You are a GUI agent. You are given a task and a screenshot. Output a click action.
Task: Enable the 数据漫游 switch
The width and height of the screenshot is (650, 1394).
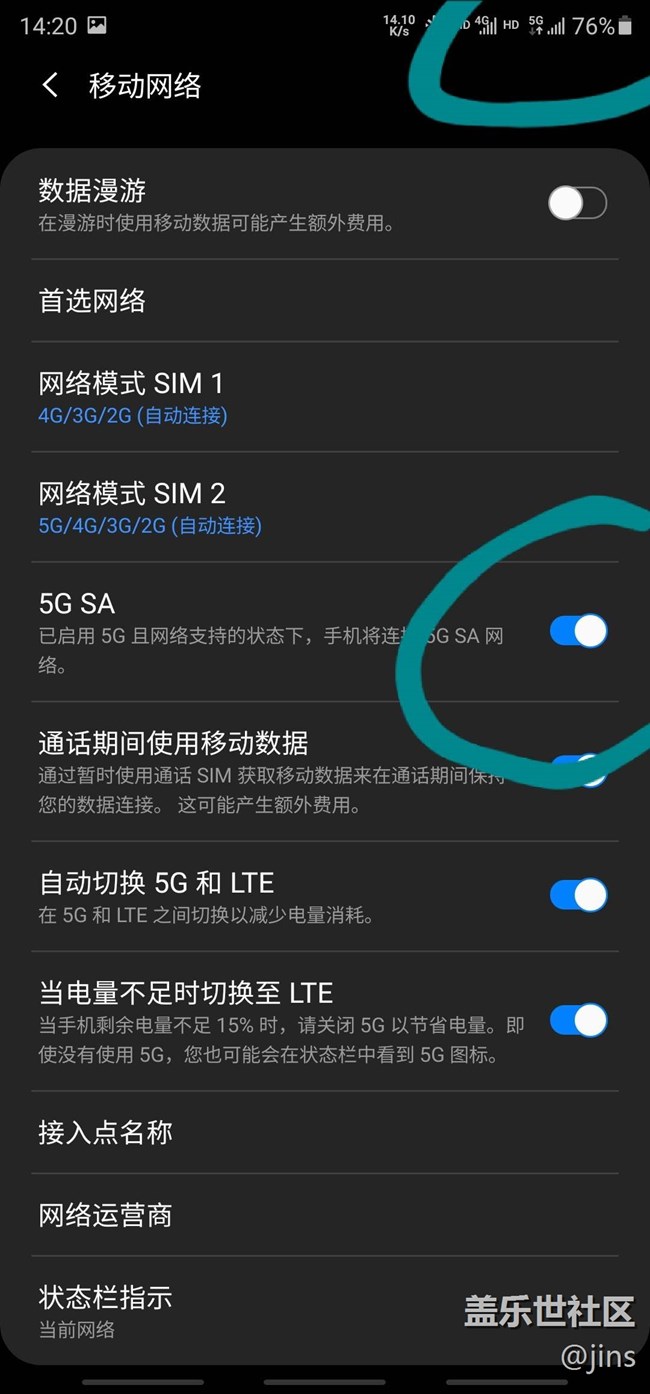[x=578, y=204]
